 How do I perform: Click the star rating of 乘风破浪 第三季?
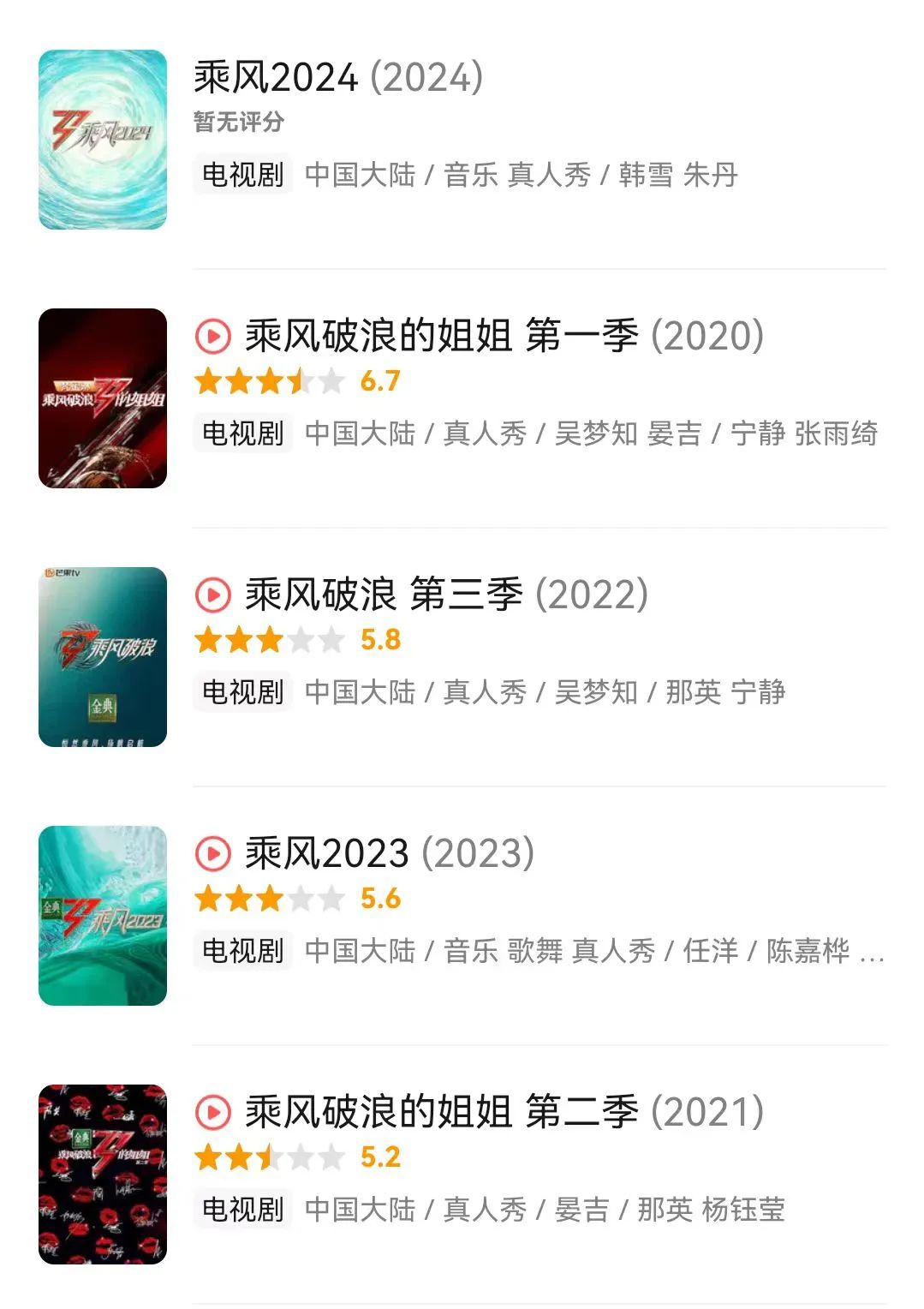click(x=268, y=641)
